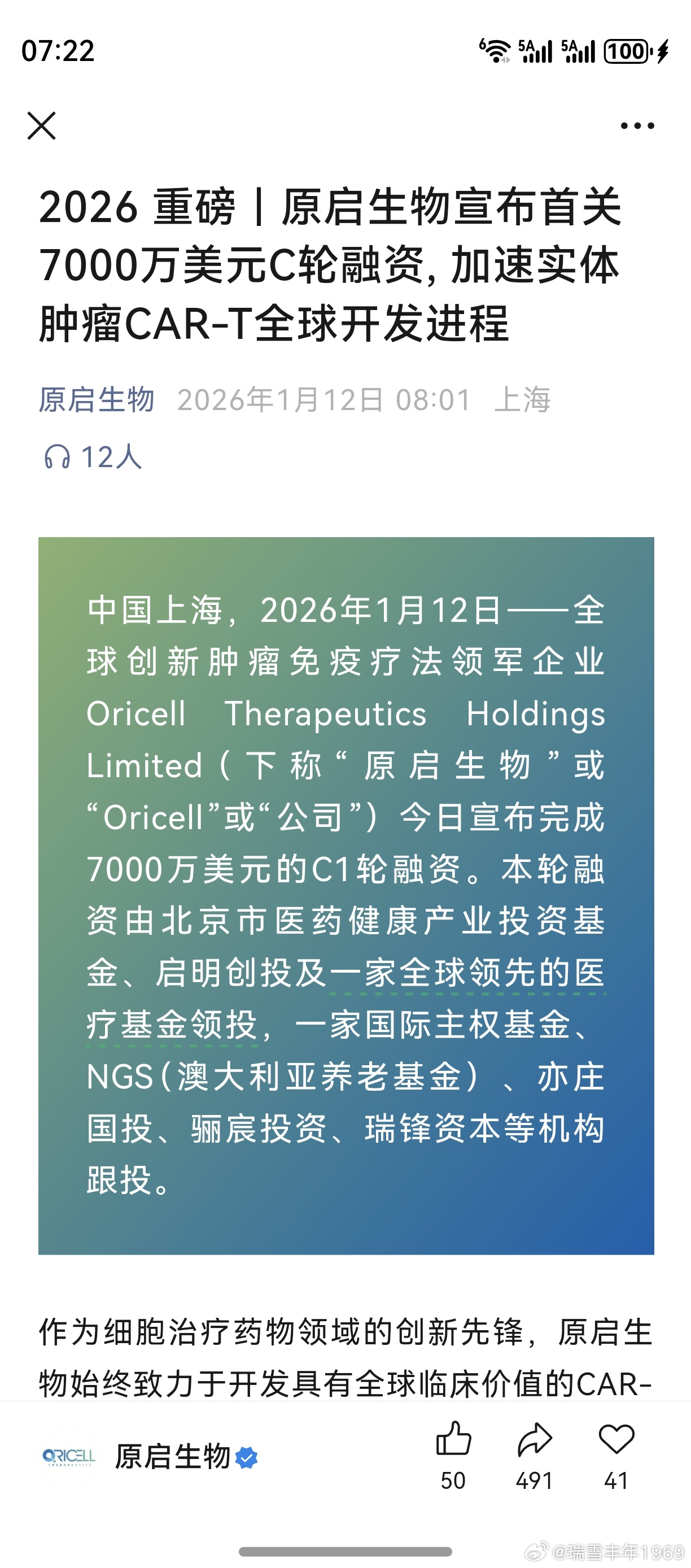Close the article with the X icon
This screenshot has height=1568, width=691.
[42, 126]
